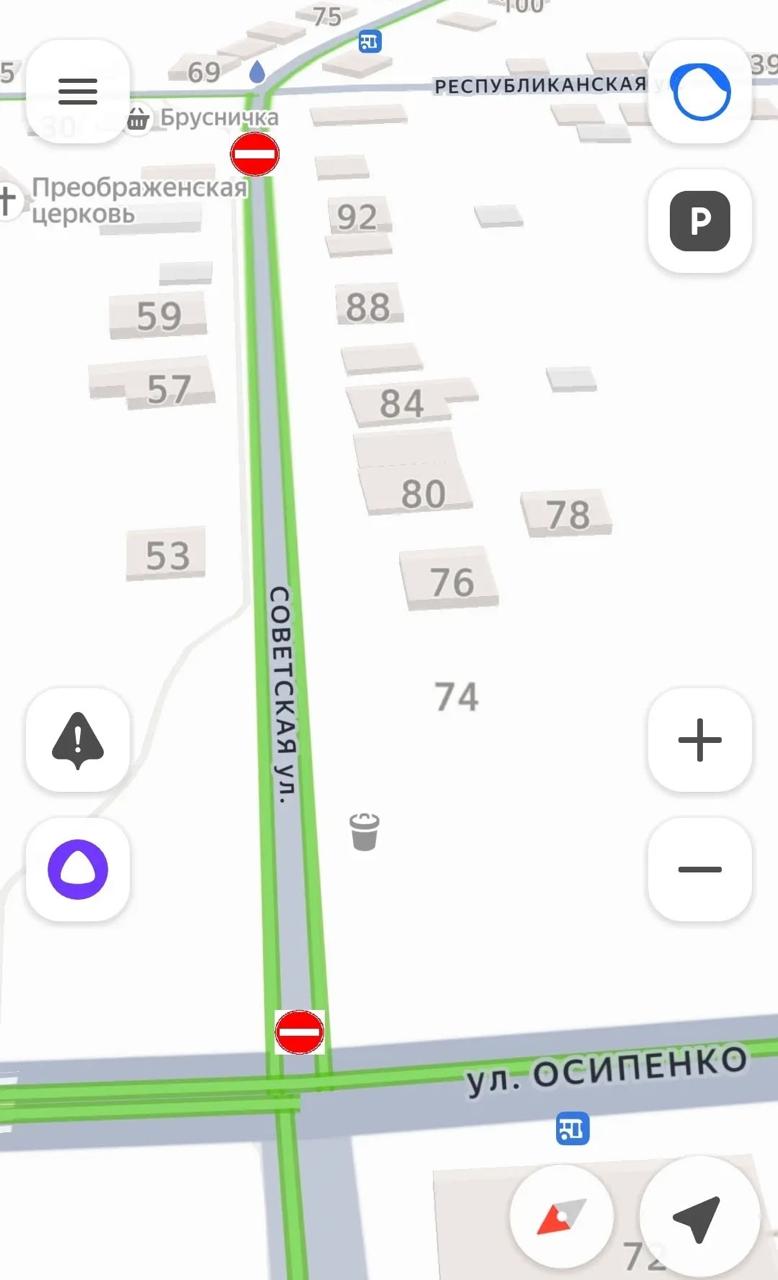Image resolution: width=778 pixels, height=1280 pixels.
Task: Zoom in using the plus button
Action: pyautogui.click(x=699, y=740)
